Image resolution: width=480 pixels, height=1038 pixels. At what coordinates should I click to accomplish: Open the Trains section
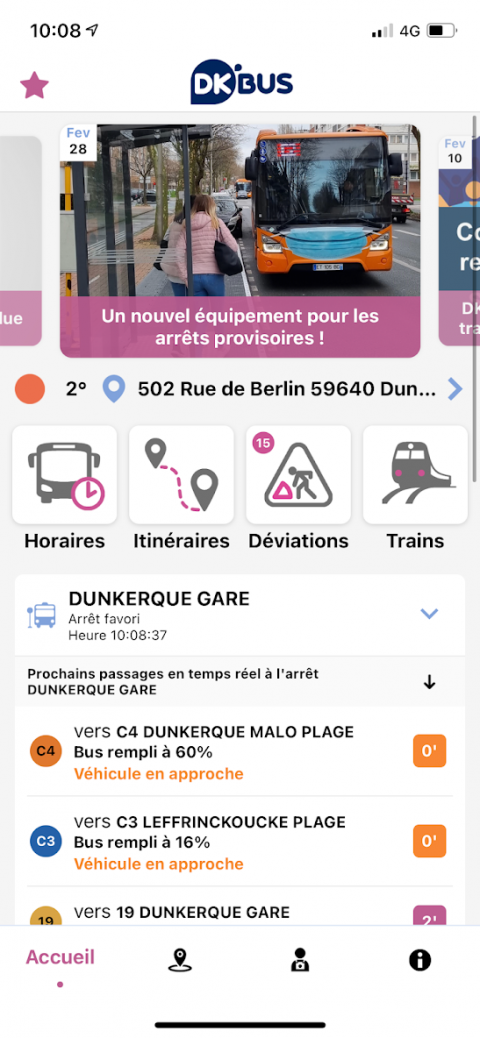click(415, 489)
